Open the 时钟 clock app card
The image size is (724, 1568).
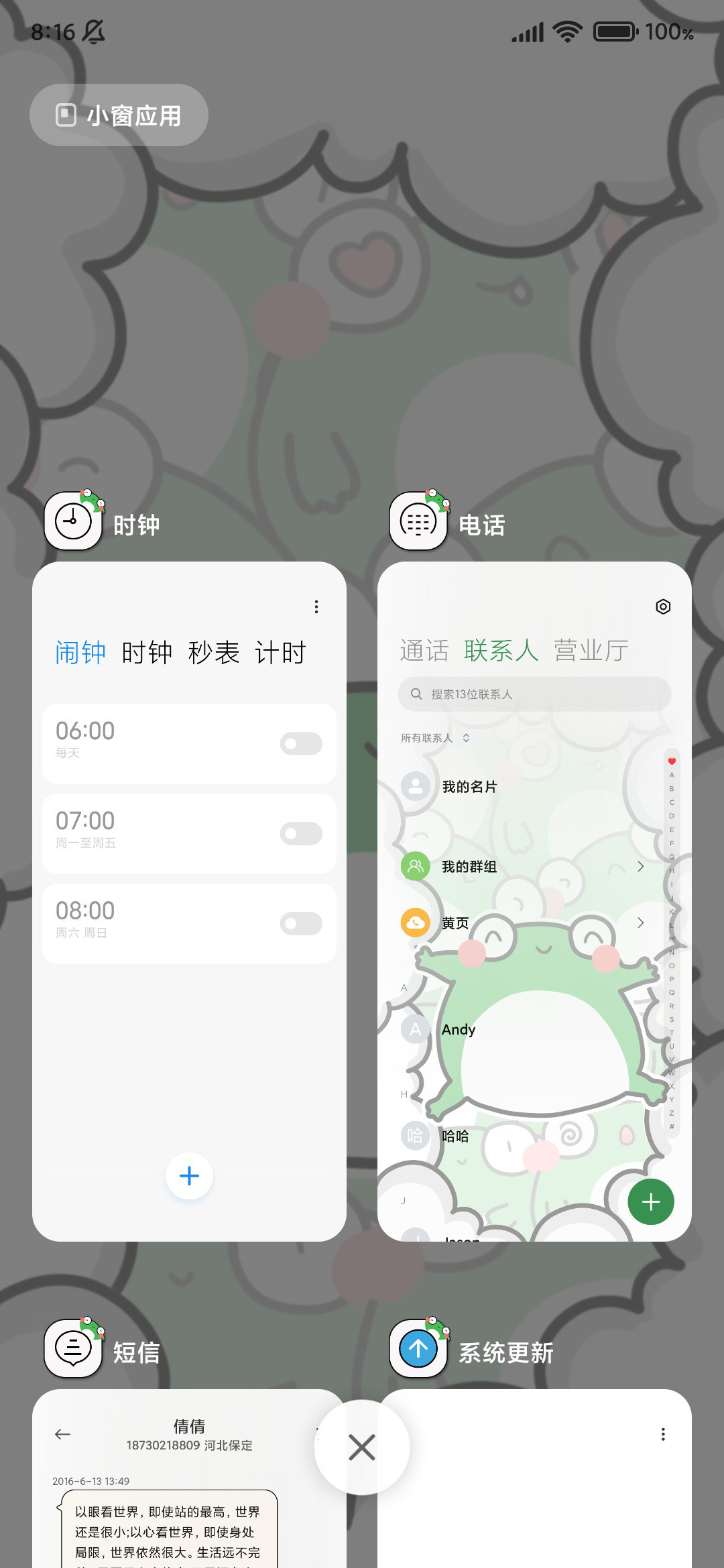click(x=189, y=901)
